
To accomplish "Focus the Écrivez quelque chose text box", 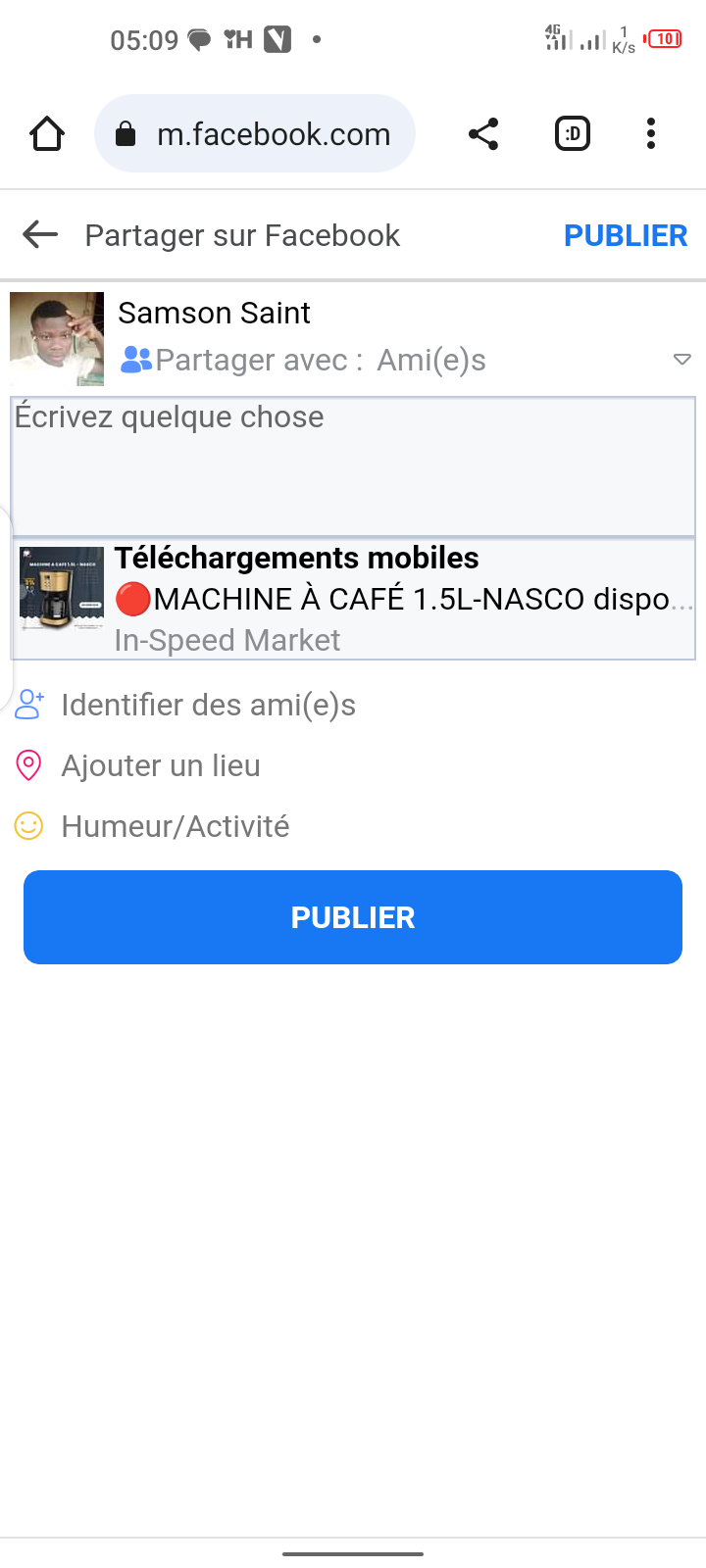I will click(353, 466).
